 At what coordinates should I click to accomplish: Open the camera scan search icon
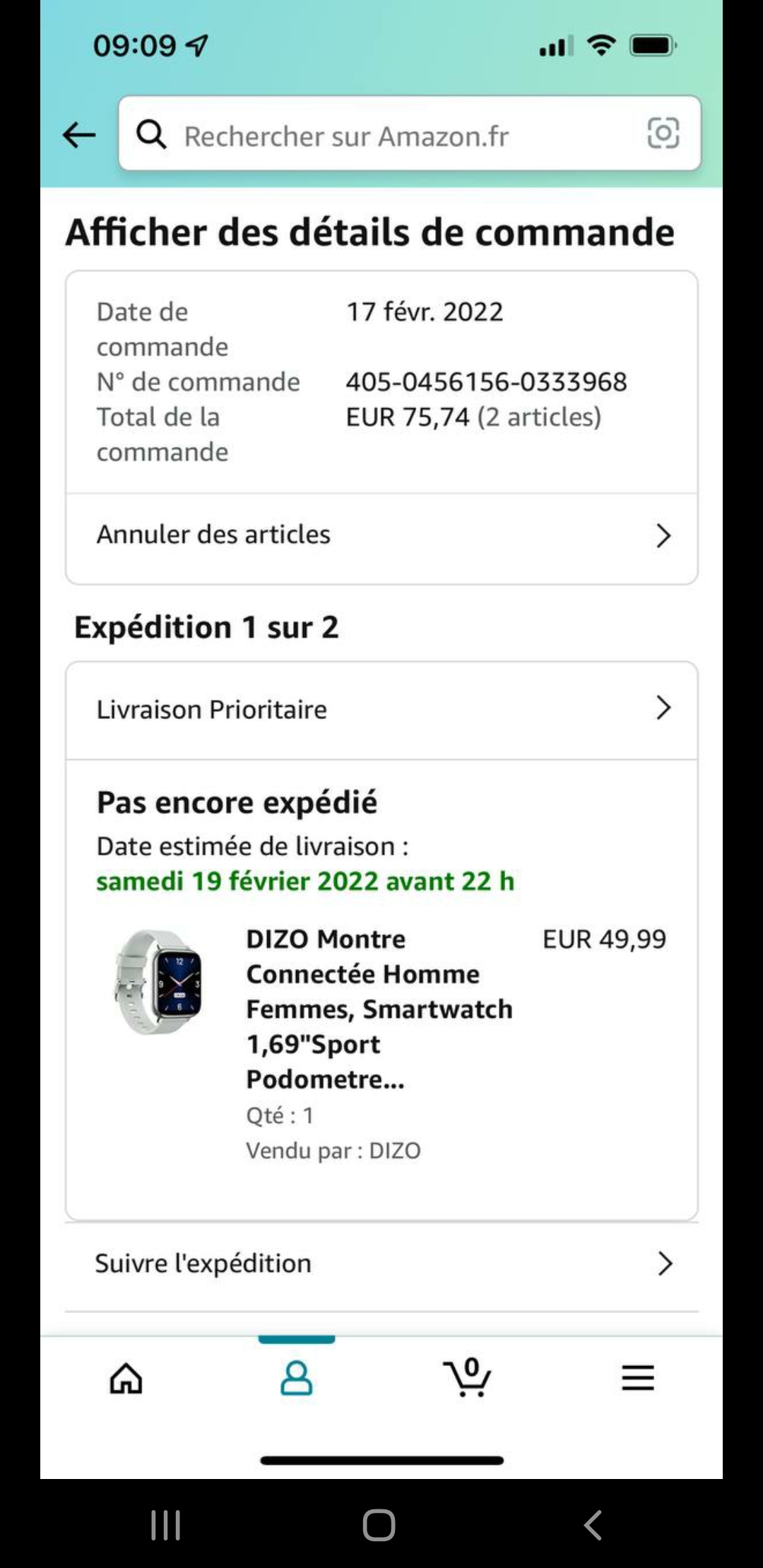pos(663,133)
